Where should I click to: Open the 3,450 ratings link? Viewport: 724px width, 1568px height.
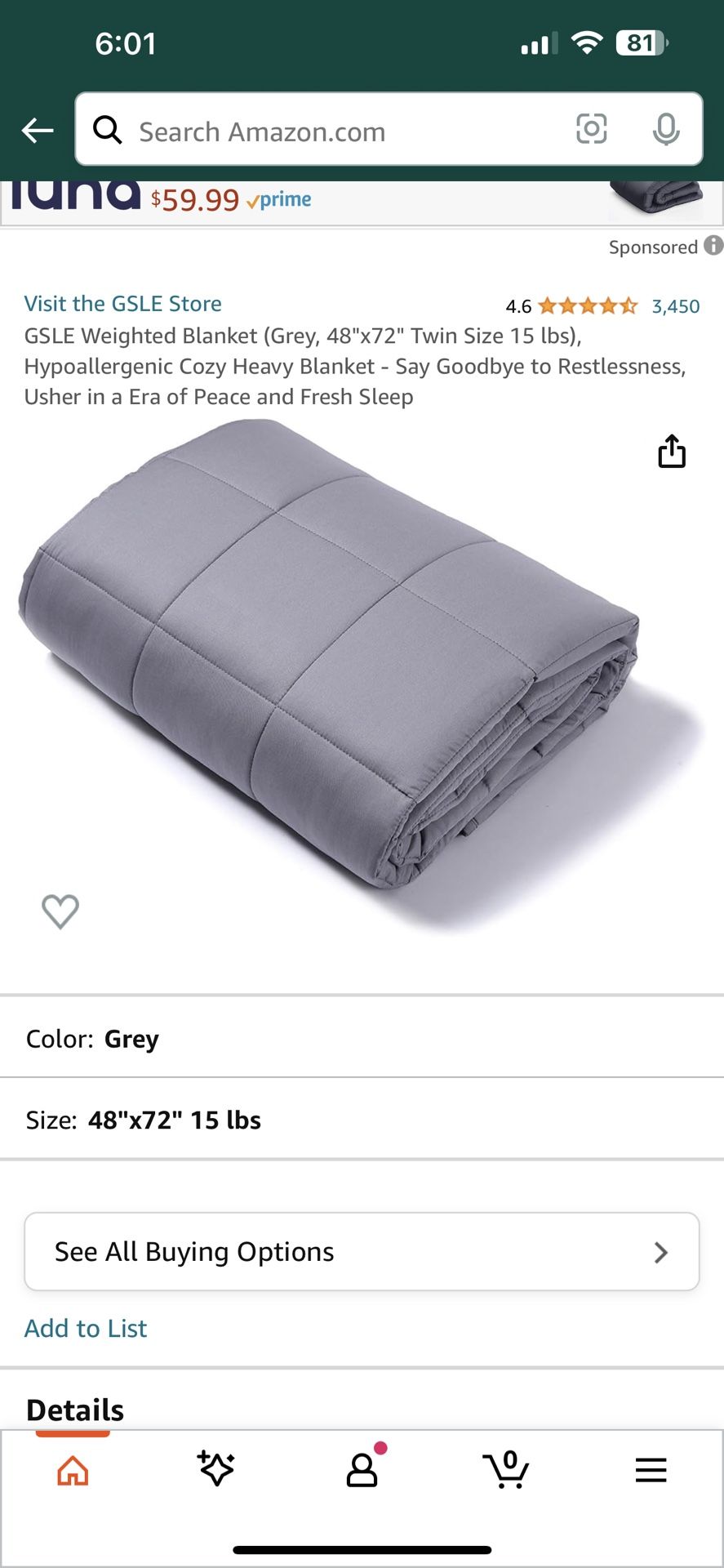pos(675,306)
